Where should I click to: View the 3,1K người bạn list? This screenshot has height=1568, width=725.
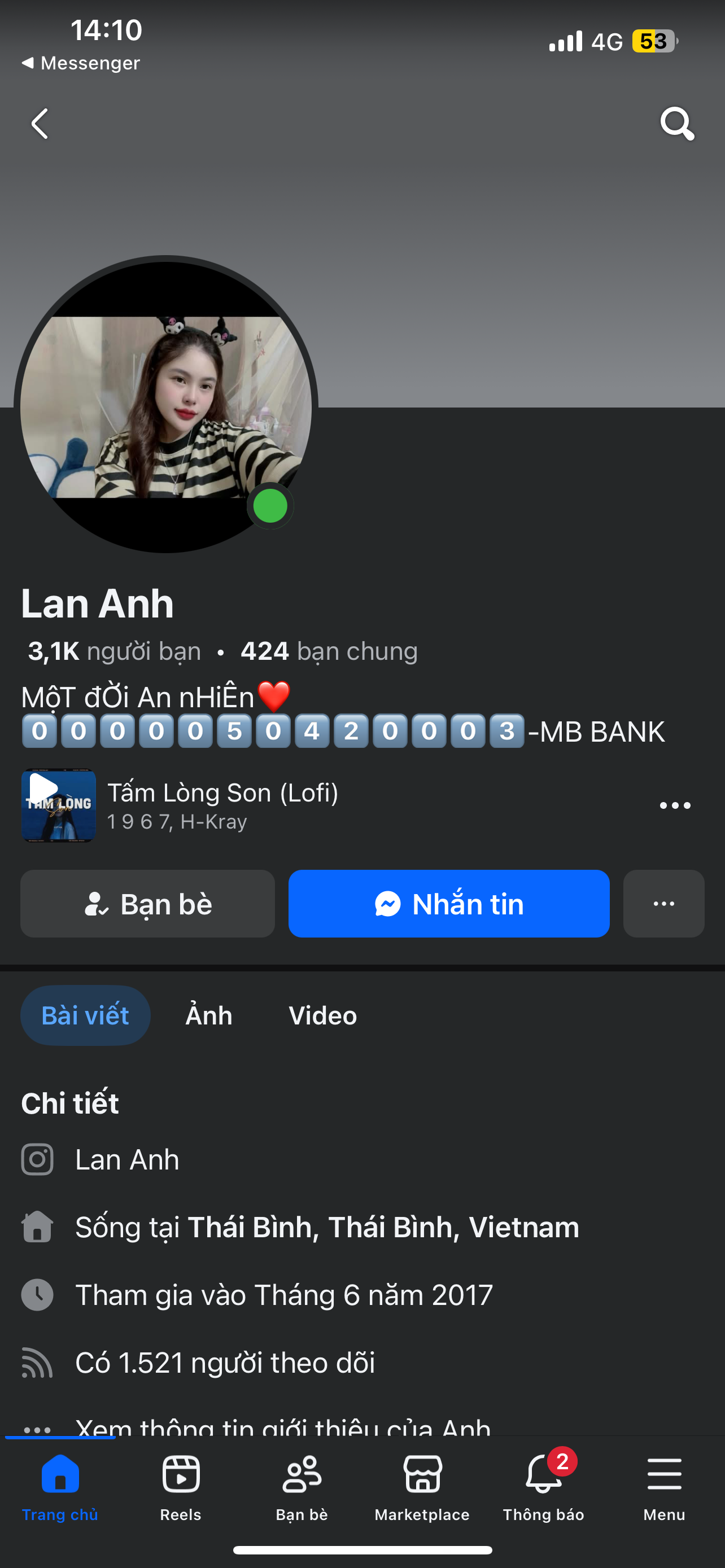(115, 651)
